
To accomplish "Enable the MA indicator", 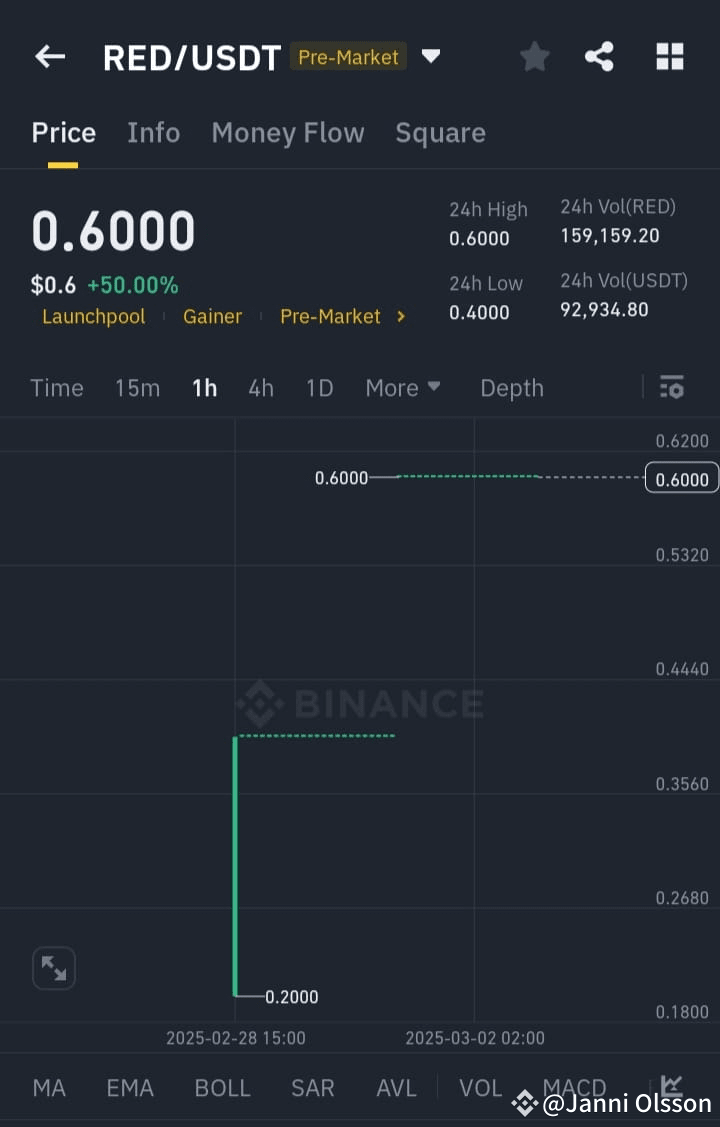I will (x=49, y=1087).
